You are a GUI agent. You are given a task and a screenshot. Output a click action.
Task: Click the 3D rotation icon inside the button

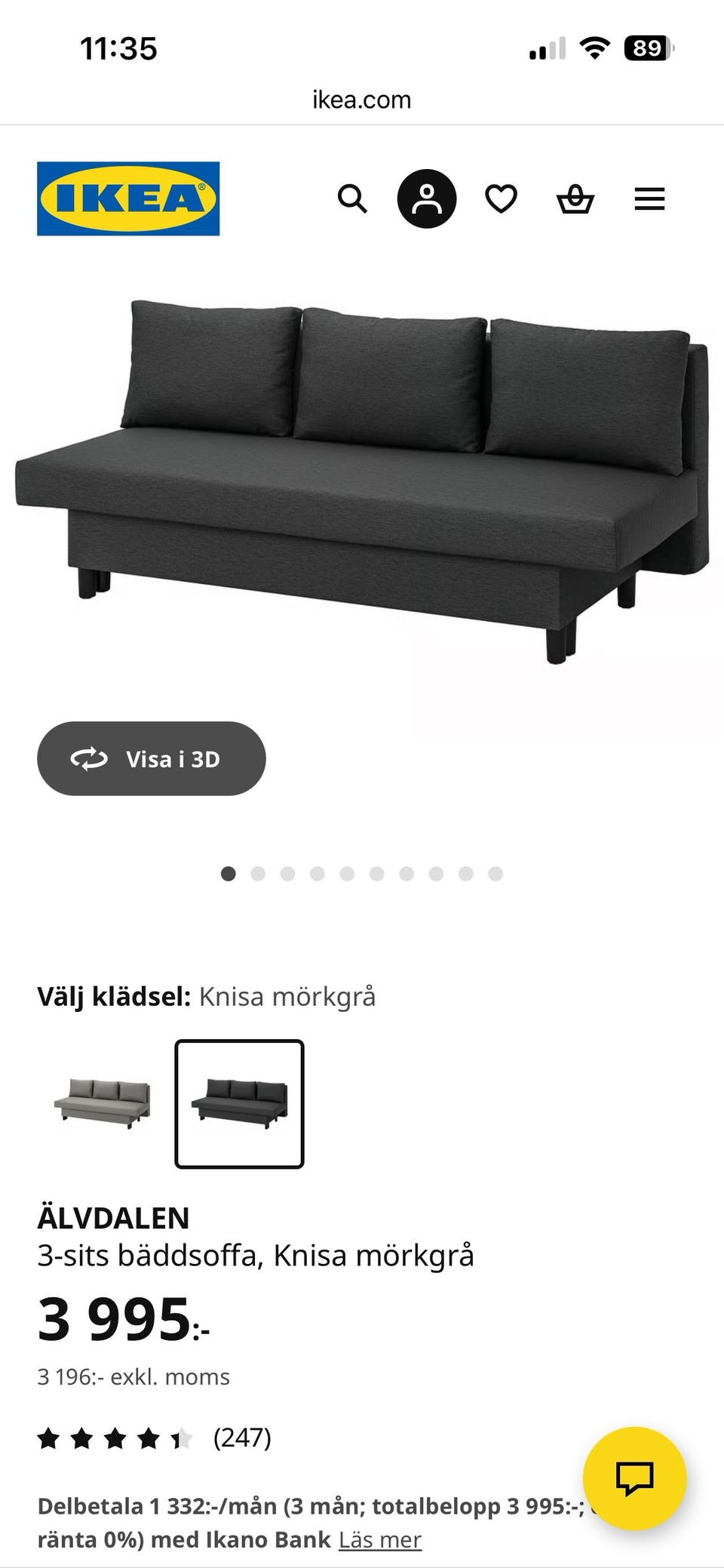point(90,759)
